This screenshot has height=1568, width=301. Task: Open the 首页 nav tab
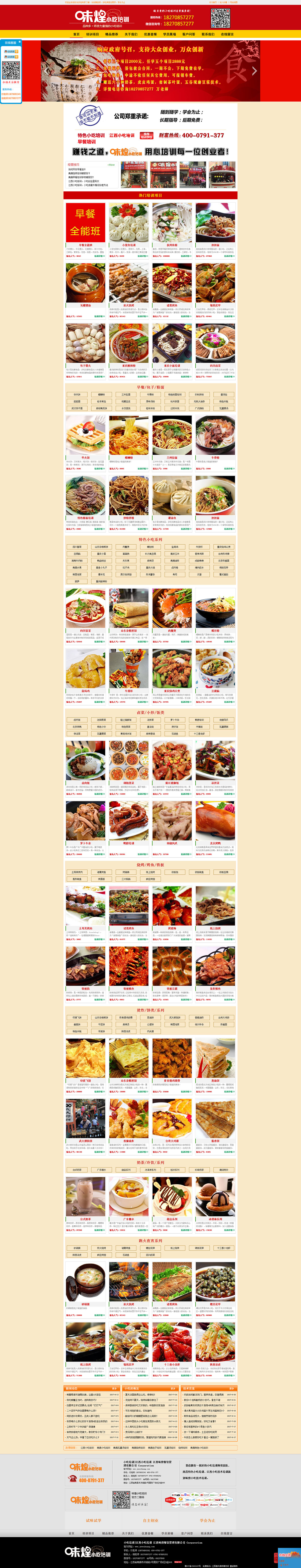click(77, 34)
